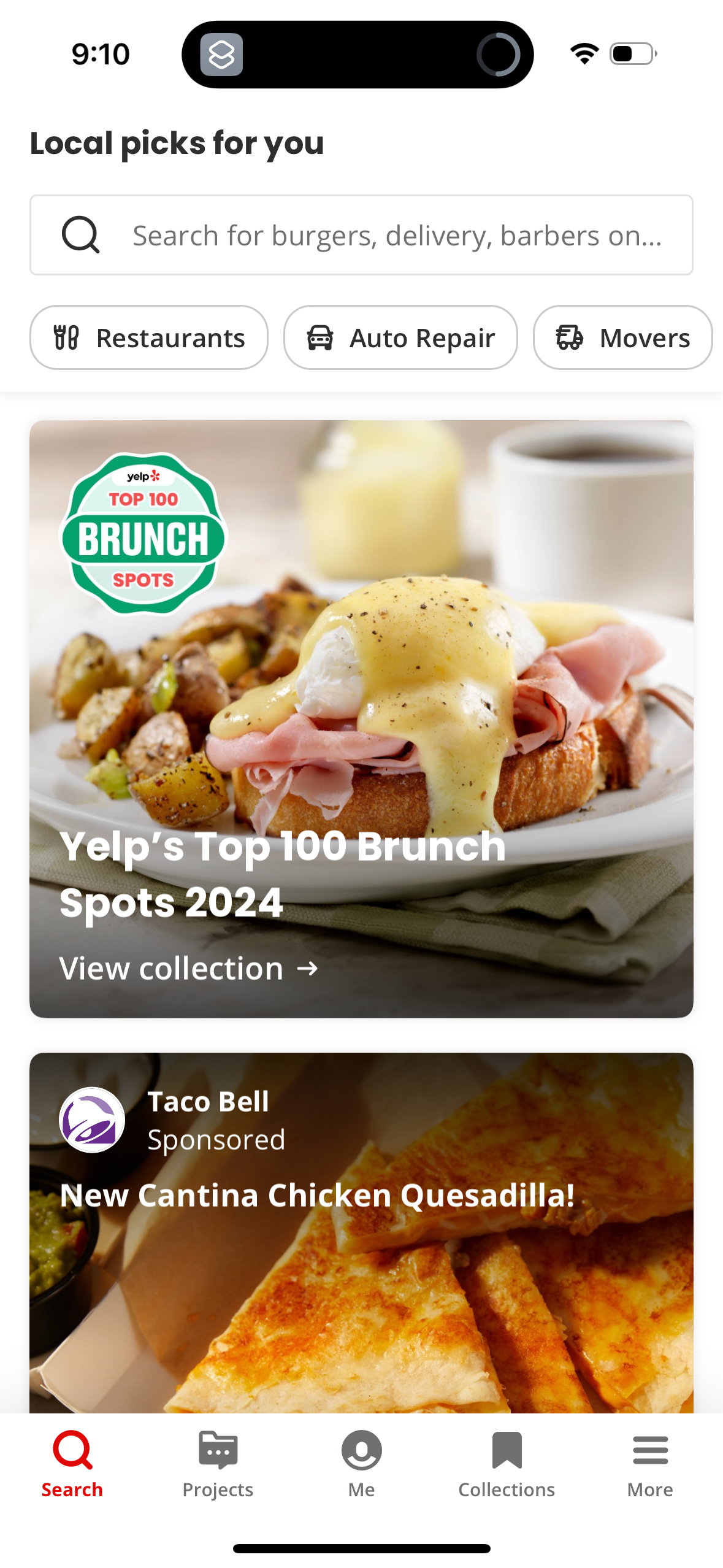This screenshot has width=723, height=1568.
Task: Select the Restaurants fork icon
Action: 67,337
